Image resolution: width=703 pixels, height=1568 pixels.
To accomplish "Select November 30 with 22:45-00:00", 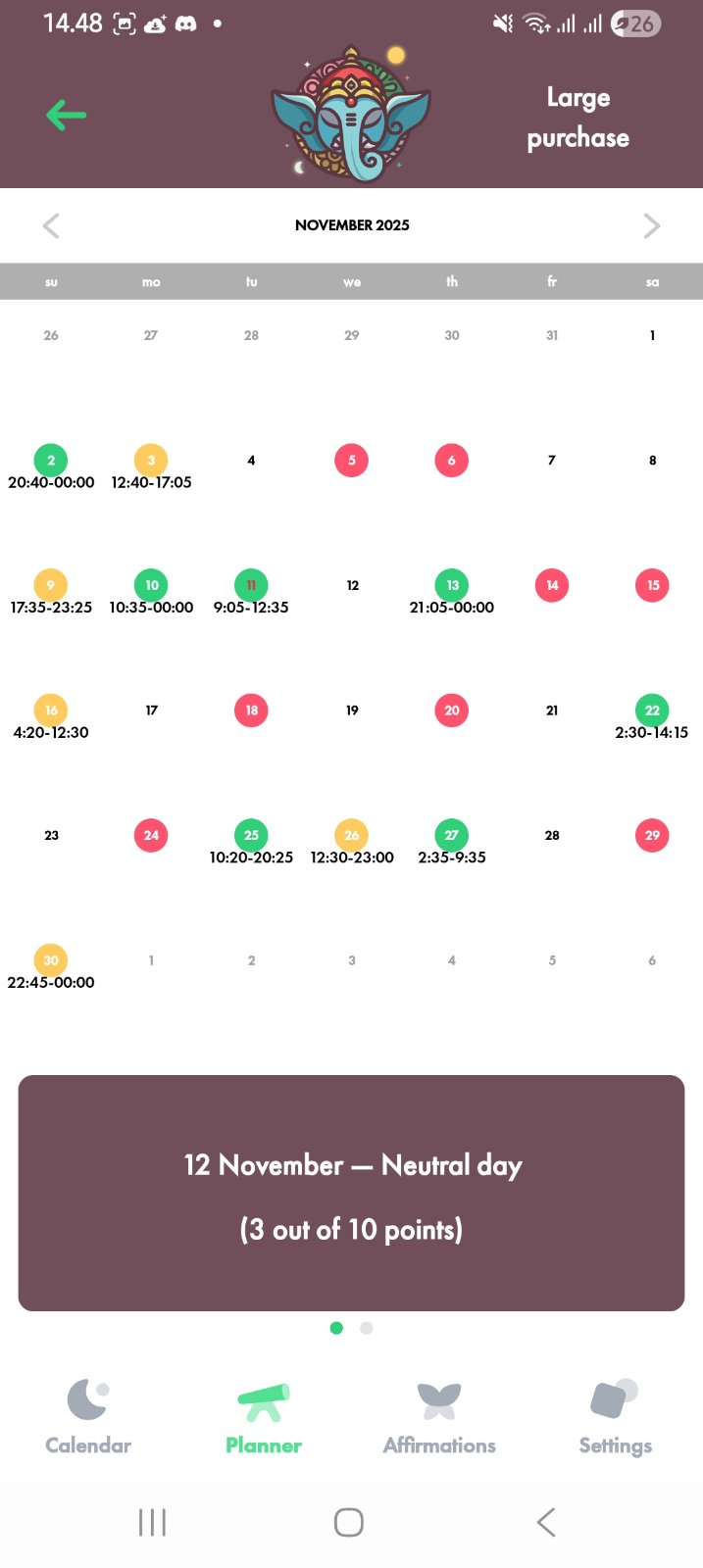I will click(51, 960).
